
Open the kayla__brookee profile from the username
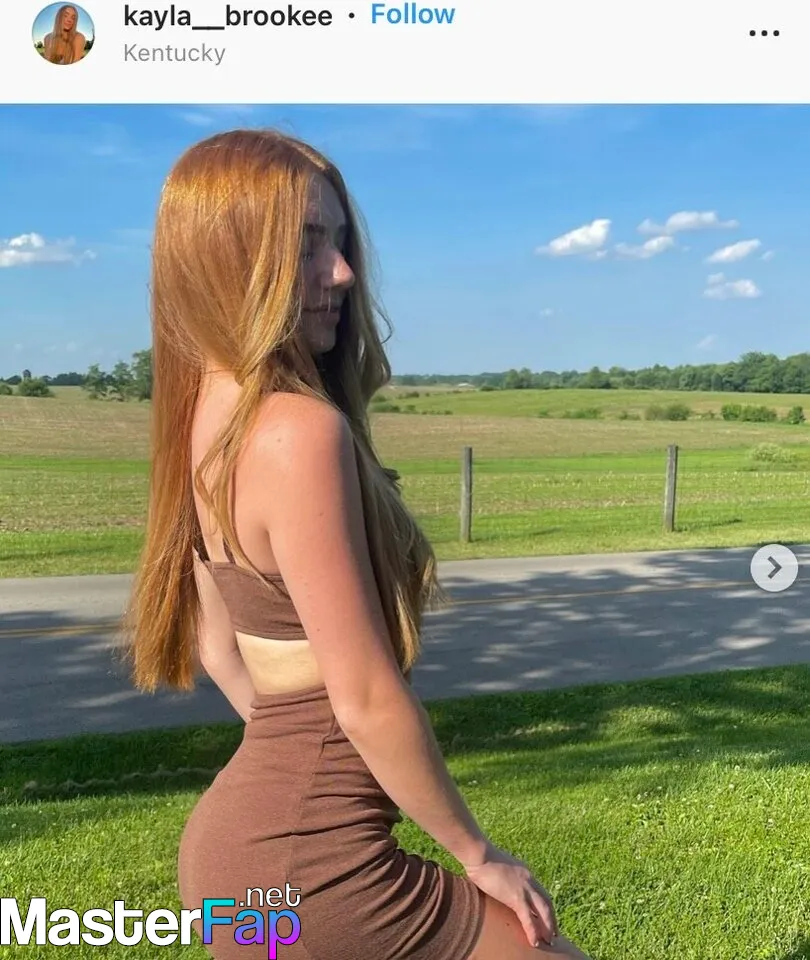(x=227, y=16)
